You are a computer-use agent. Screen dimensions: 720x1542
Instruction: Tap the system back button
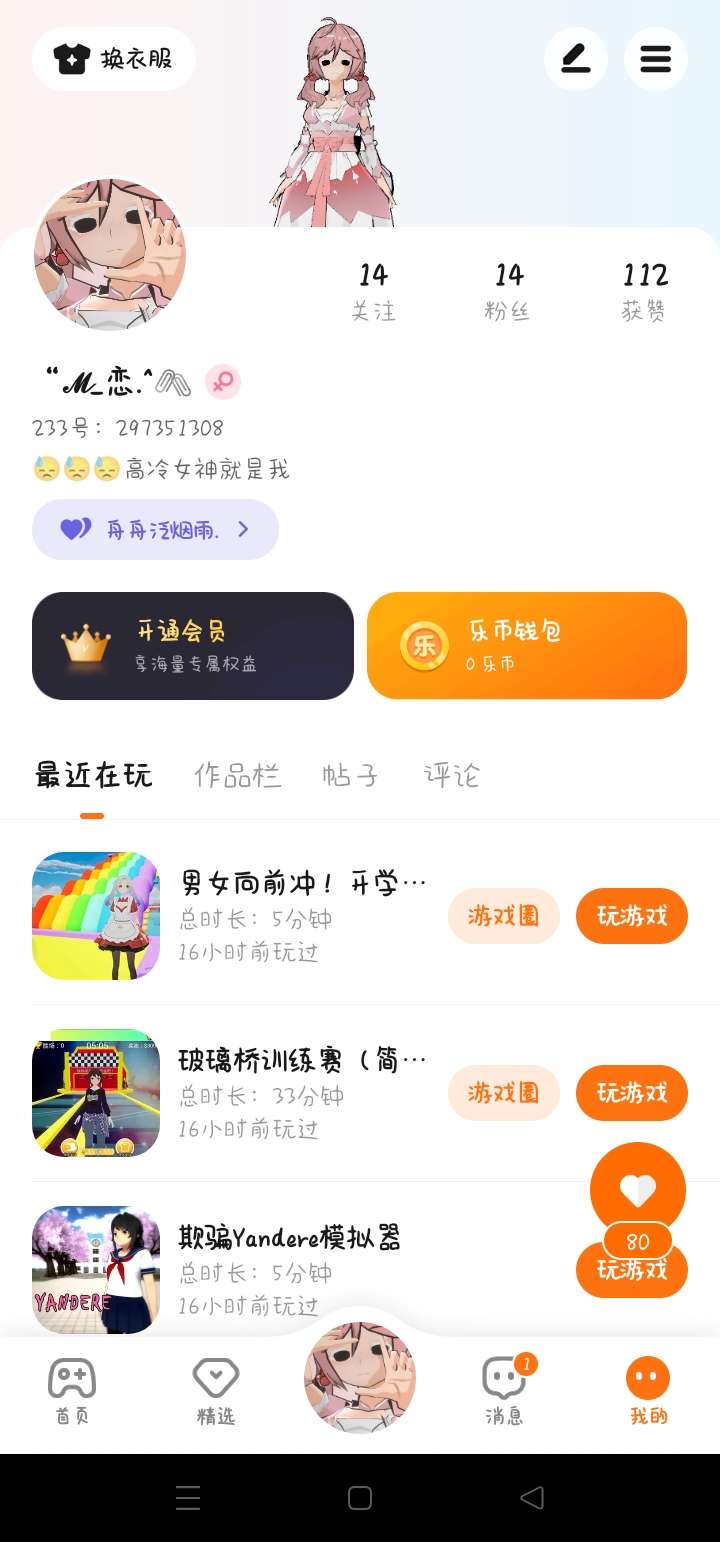pos(532,1497)
